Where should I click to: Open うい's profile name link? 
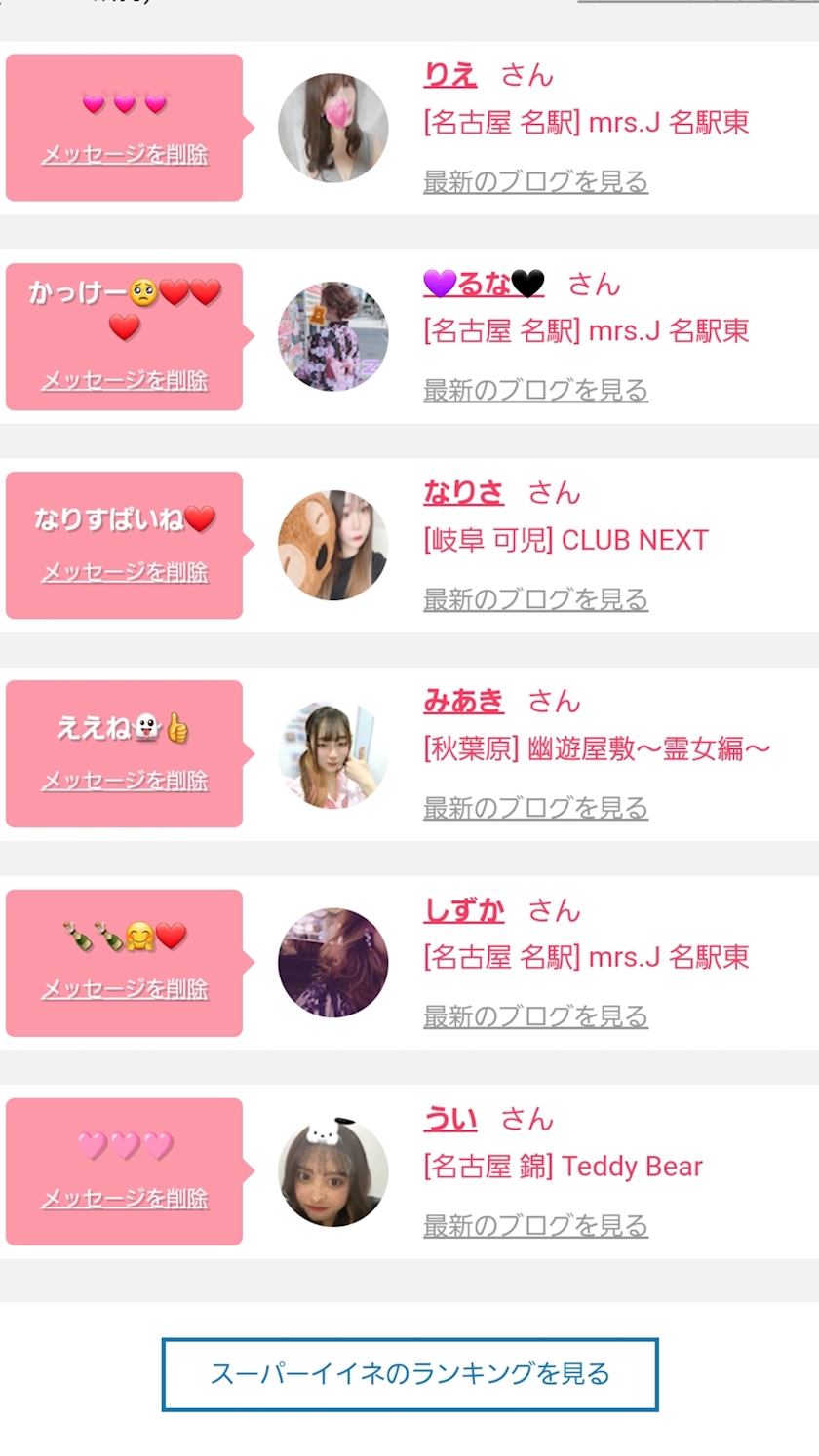click(x=449, y=1119)
